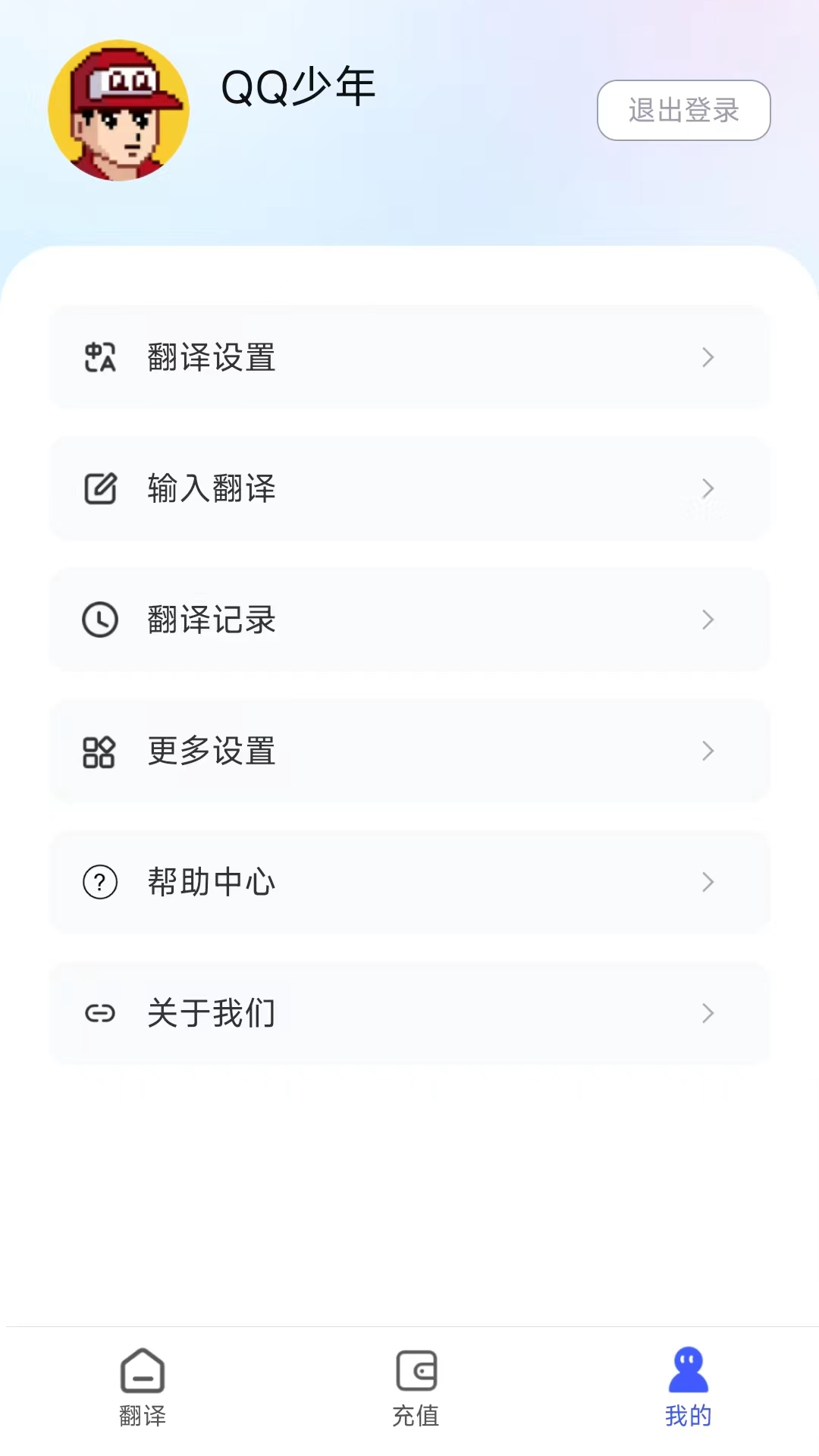The image size is (819, 1456).
Task: Tap the grid icon next to 更多设置
Action: tap(100, 752)
